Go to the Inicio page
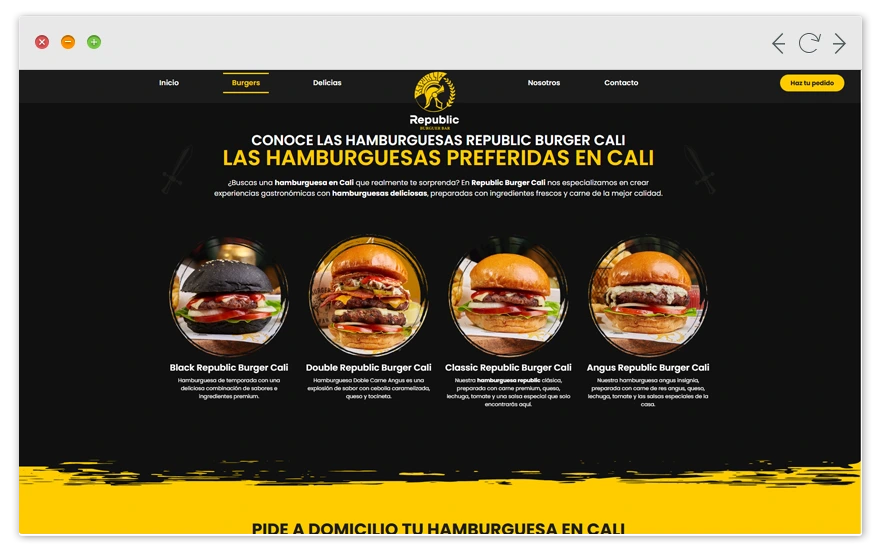Viewport: 878px width, 551px height. [x=169, y=83]
